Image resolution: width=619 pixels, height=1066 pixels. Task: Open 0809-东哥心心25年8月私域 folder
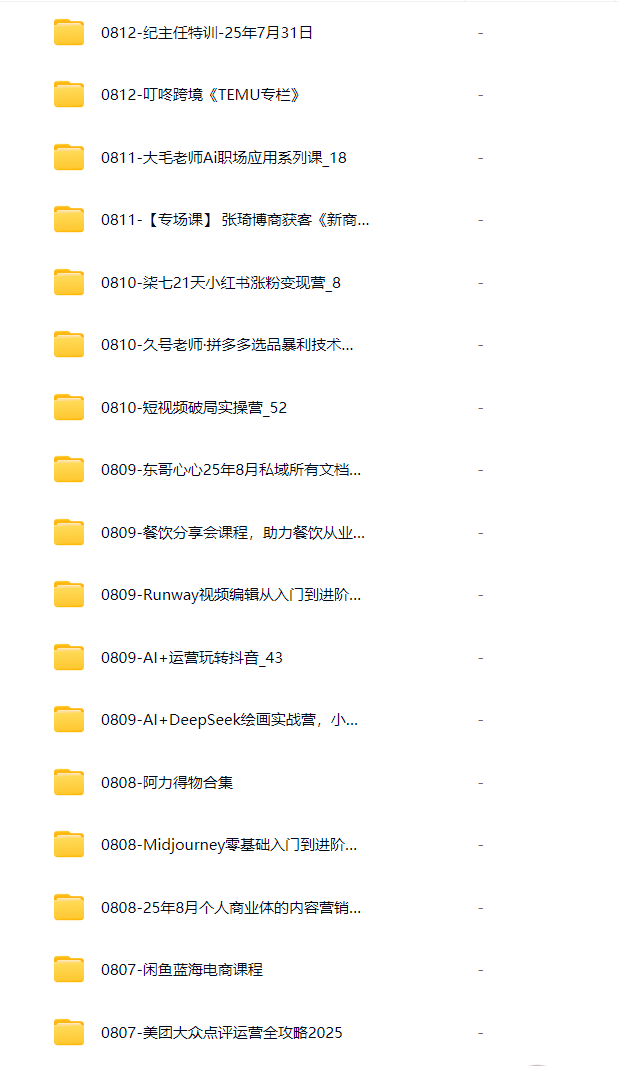231,470
